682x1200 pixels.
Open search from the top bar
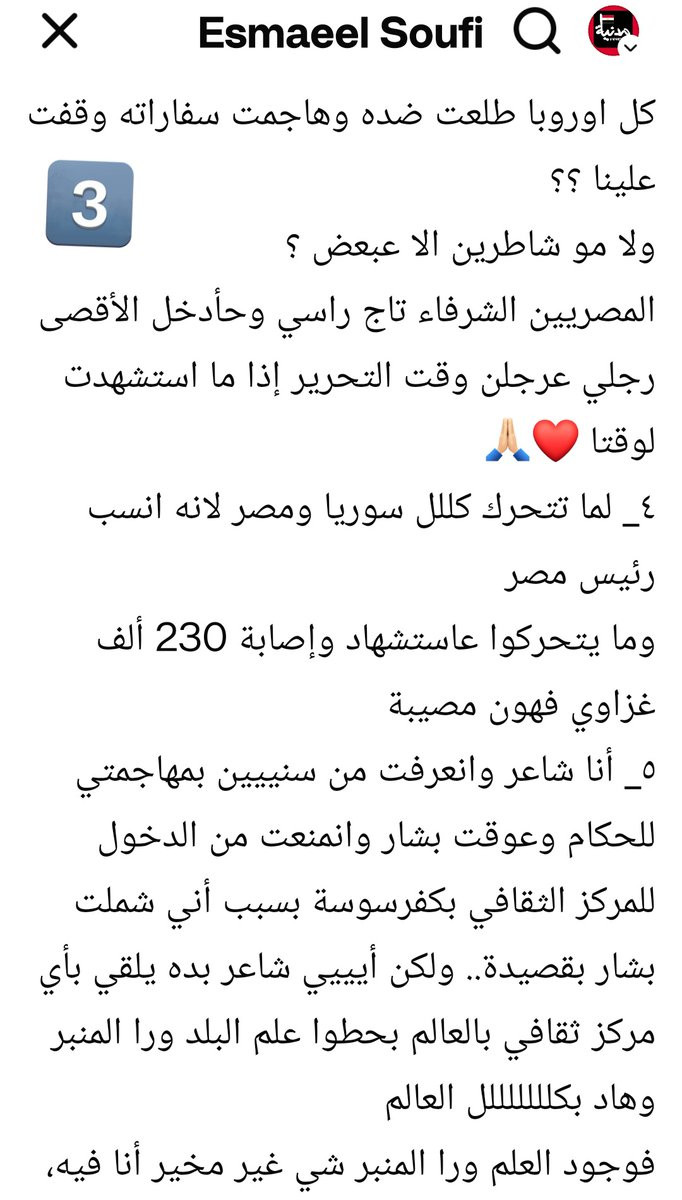[x=537, y=33]
